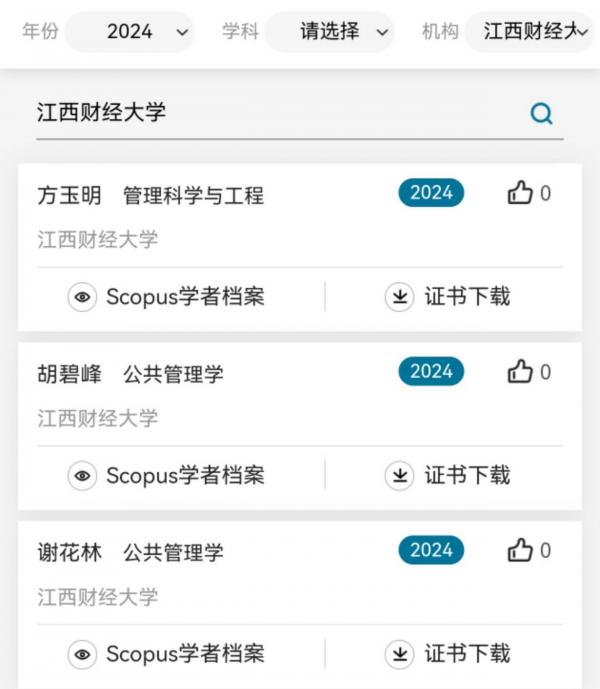
Task: Expand the 学科 请选择 dropdown
Action: (330, 32)
